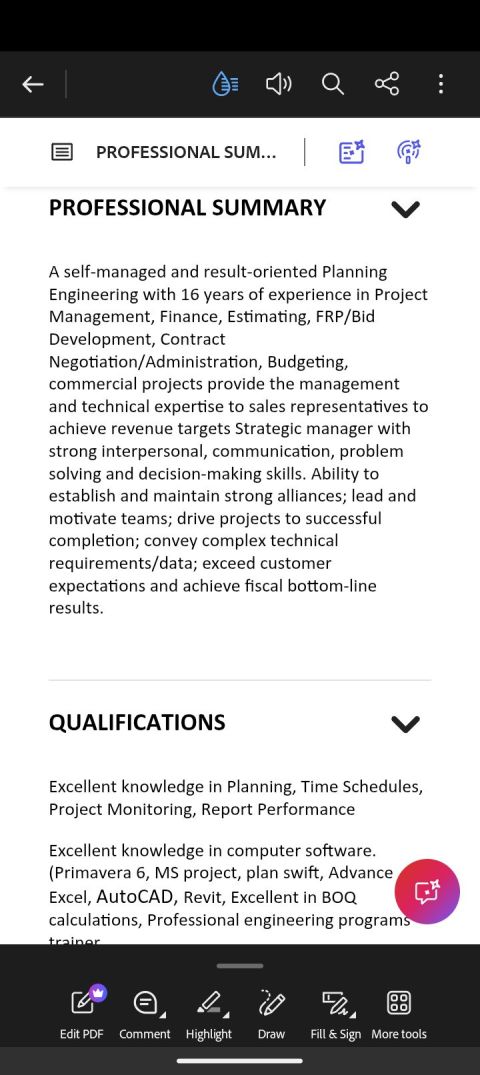The height and width of the screenshot is (1075, 480).
Task: Open More tools
Action: coord(399,1013)
